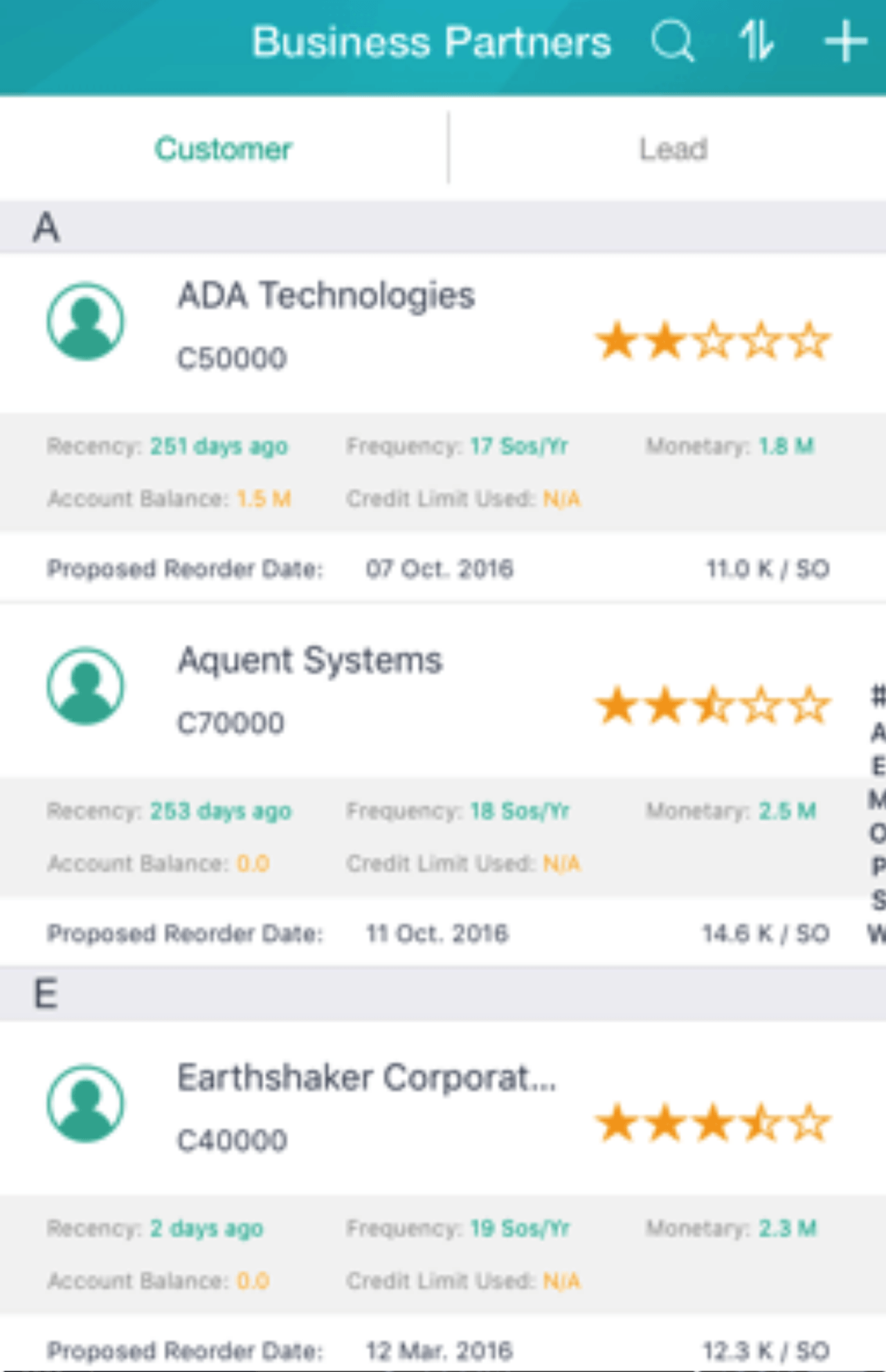The width and height of the screenshot is (886, 1372).
Task: Rate ADA Technologies five stars
Action: click(x=808, y=338)
